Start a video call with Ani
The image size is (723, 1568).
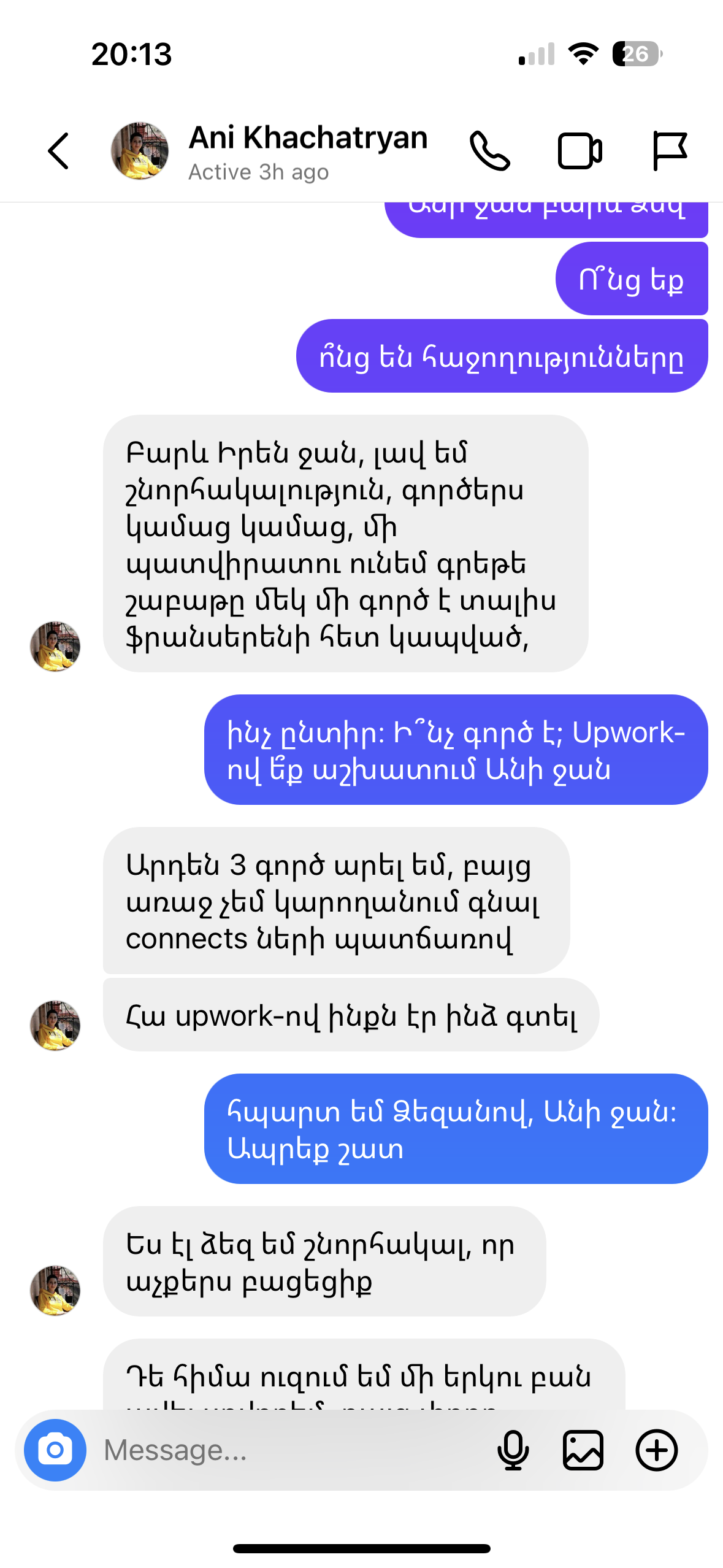[580, 151]
